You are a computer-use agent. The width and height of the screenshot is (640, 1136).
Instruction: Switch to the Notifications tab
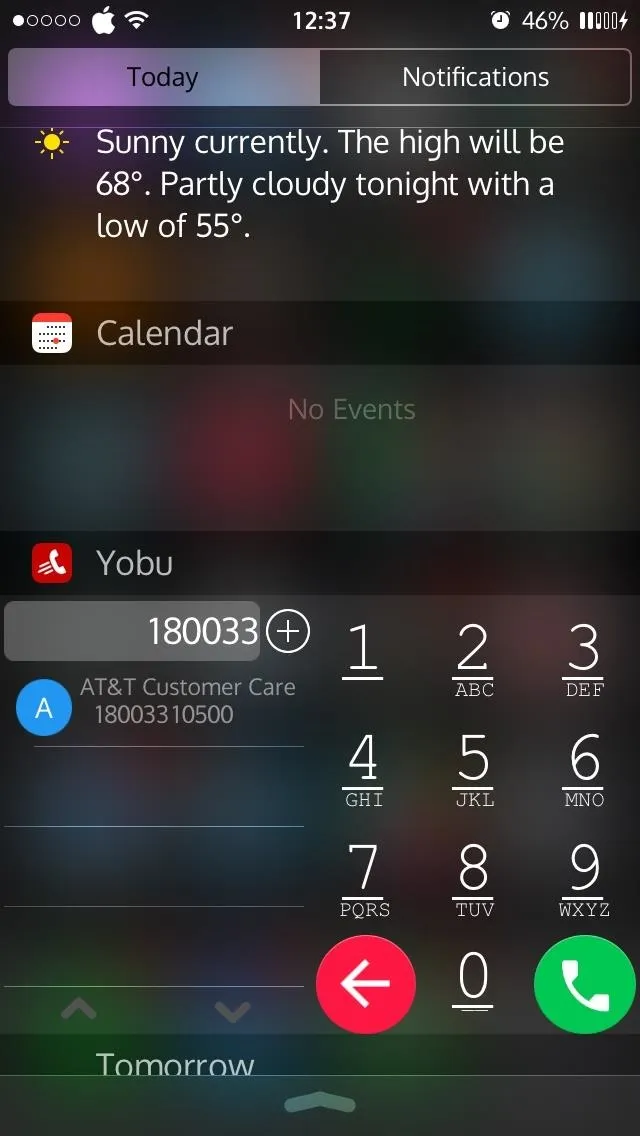point(475,77)
